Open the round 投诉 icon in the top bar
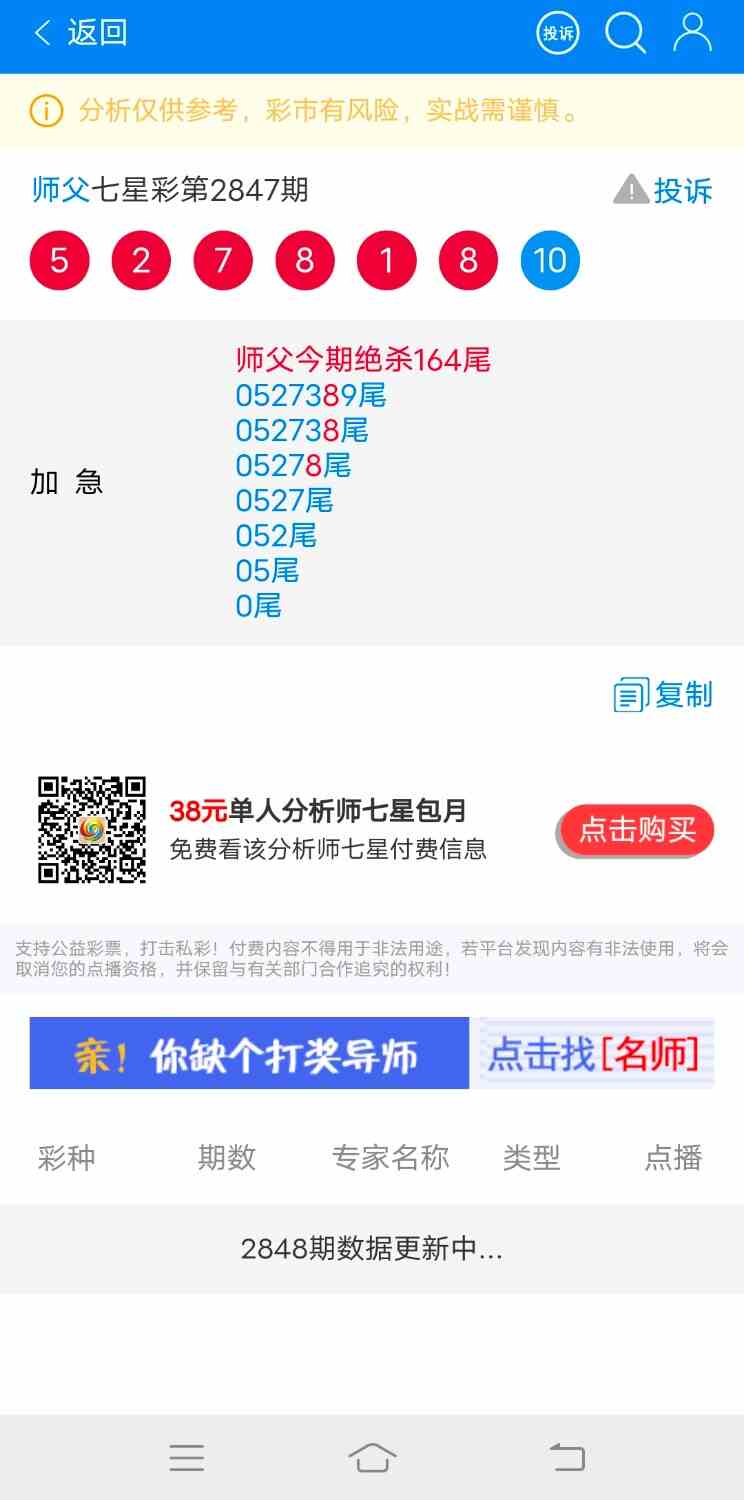Screen dimensions: 744x1500 click(558, 33)
